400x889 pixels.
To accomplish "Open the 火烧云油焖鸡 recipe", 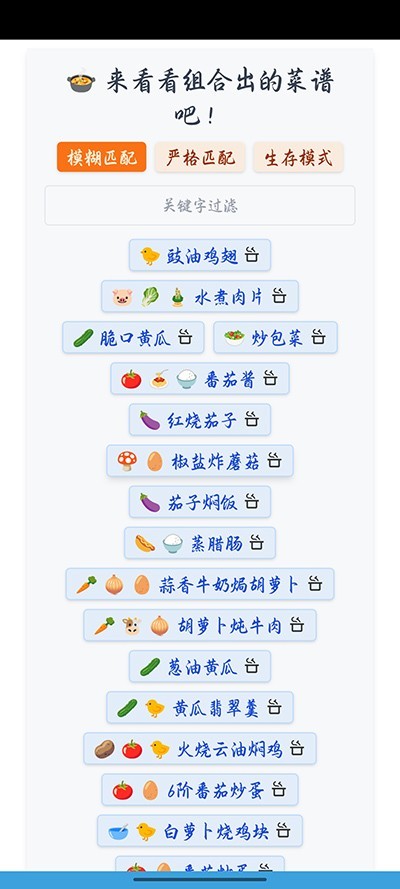I will pos(200,748).
